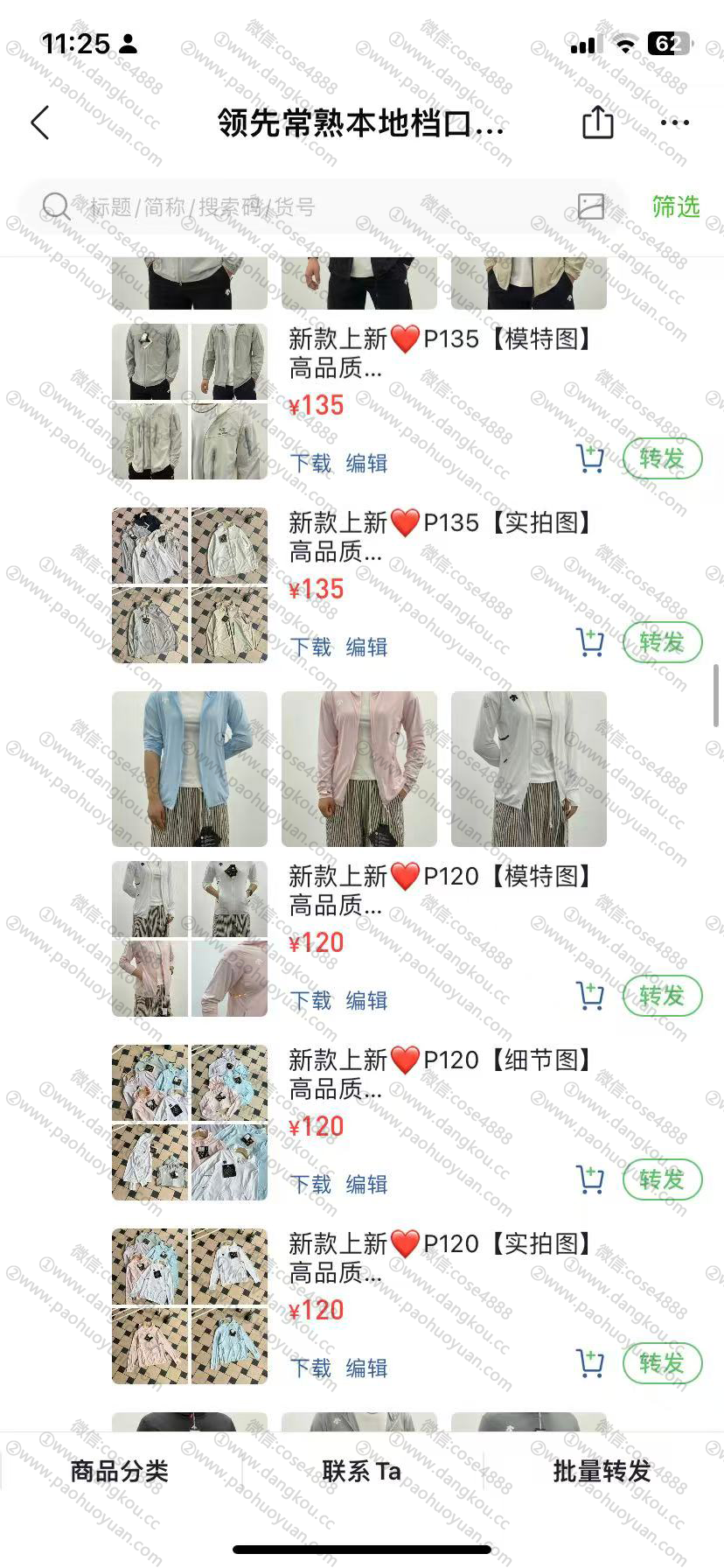Tap 下载 on P135【实拍图】 item
This screenshot has width=724, height=1568.
point(310,647)
